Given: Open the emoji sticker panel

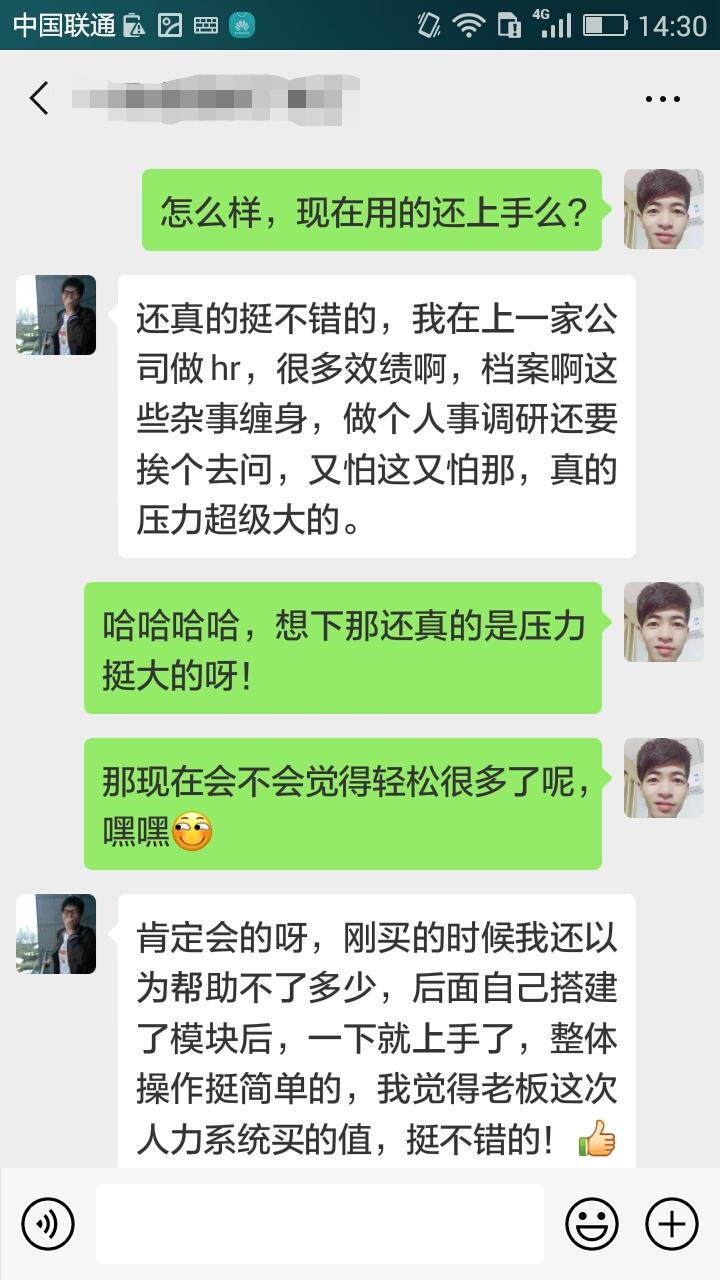Looking at the screenshot, I should [x=591, y=1224].
